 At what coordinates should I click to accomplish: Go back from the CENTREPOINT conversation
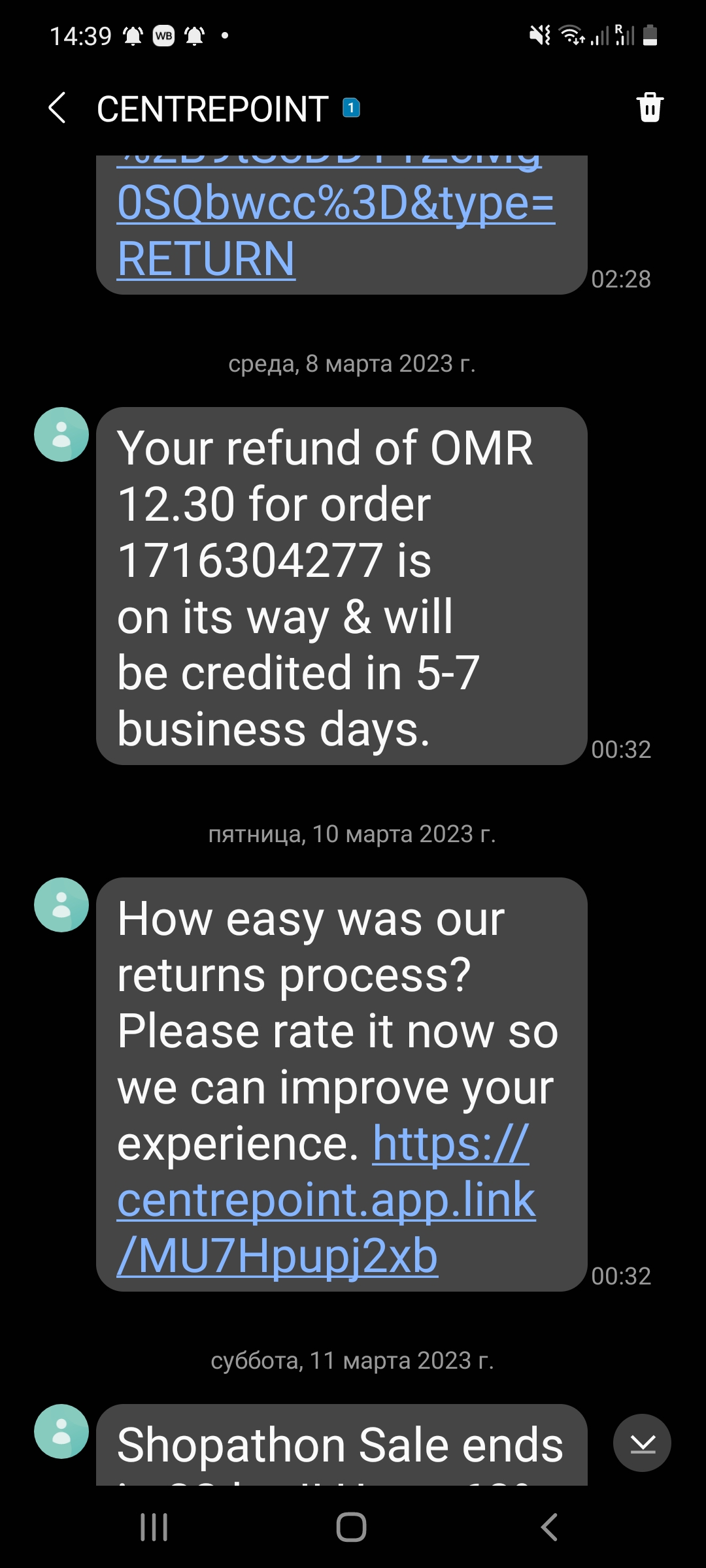pos(58,108)
